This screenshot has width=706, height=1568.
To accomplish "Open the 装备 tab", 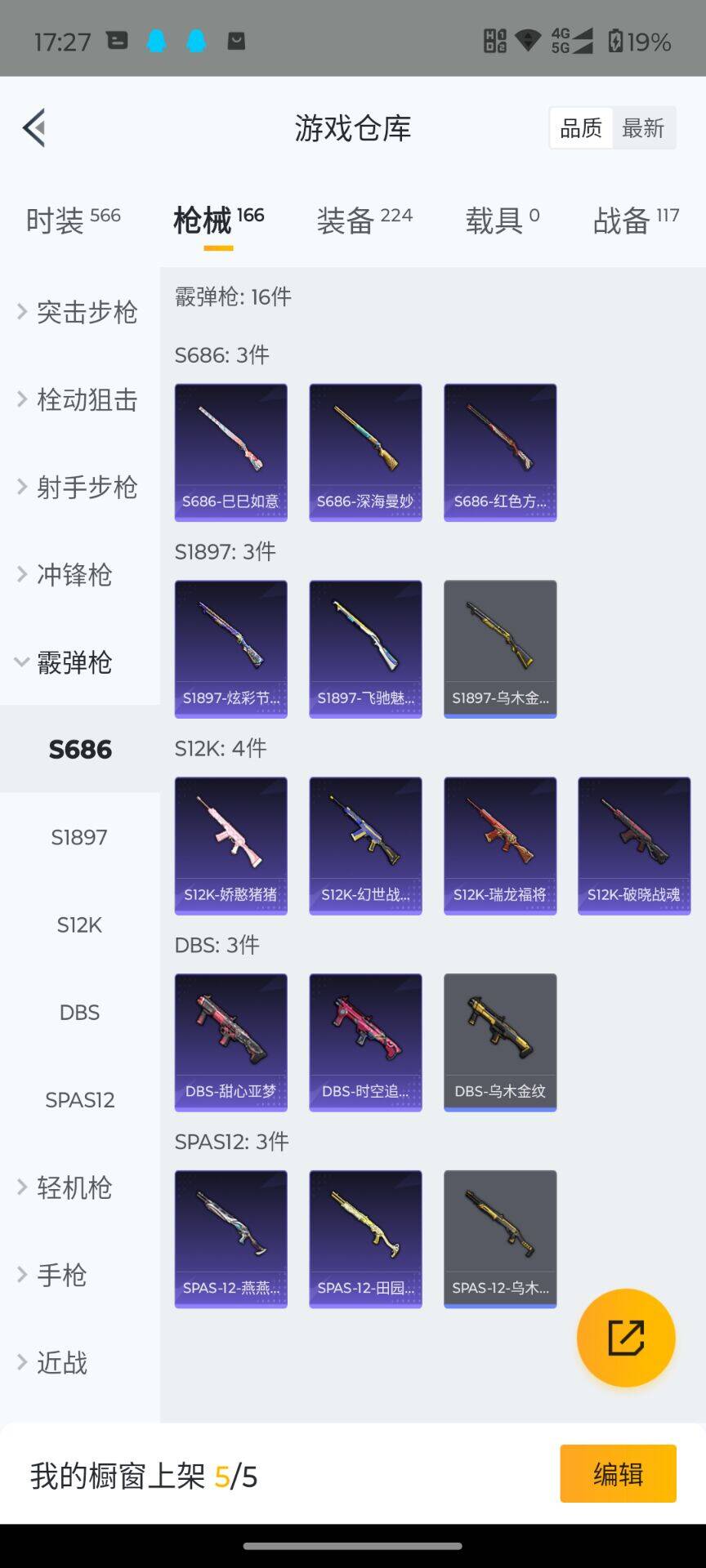I will (x=364, y=220).
